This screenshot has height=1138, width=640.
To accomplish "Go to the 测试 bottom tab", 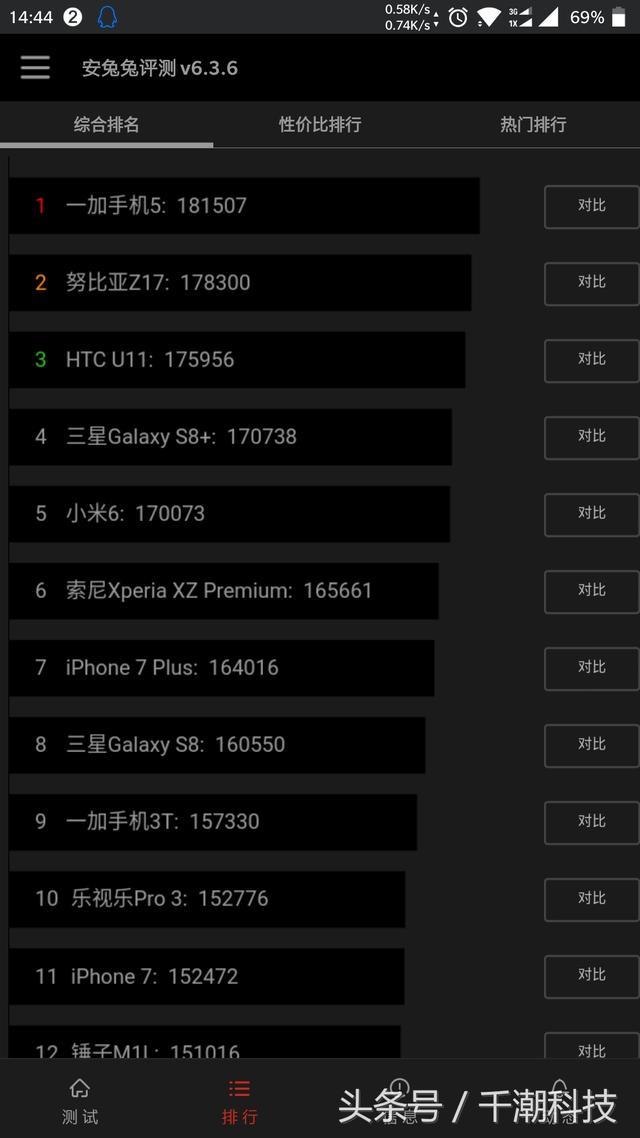I will (x=80, y=1101).
